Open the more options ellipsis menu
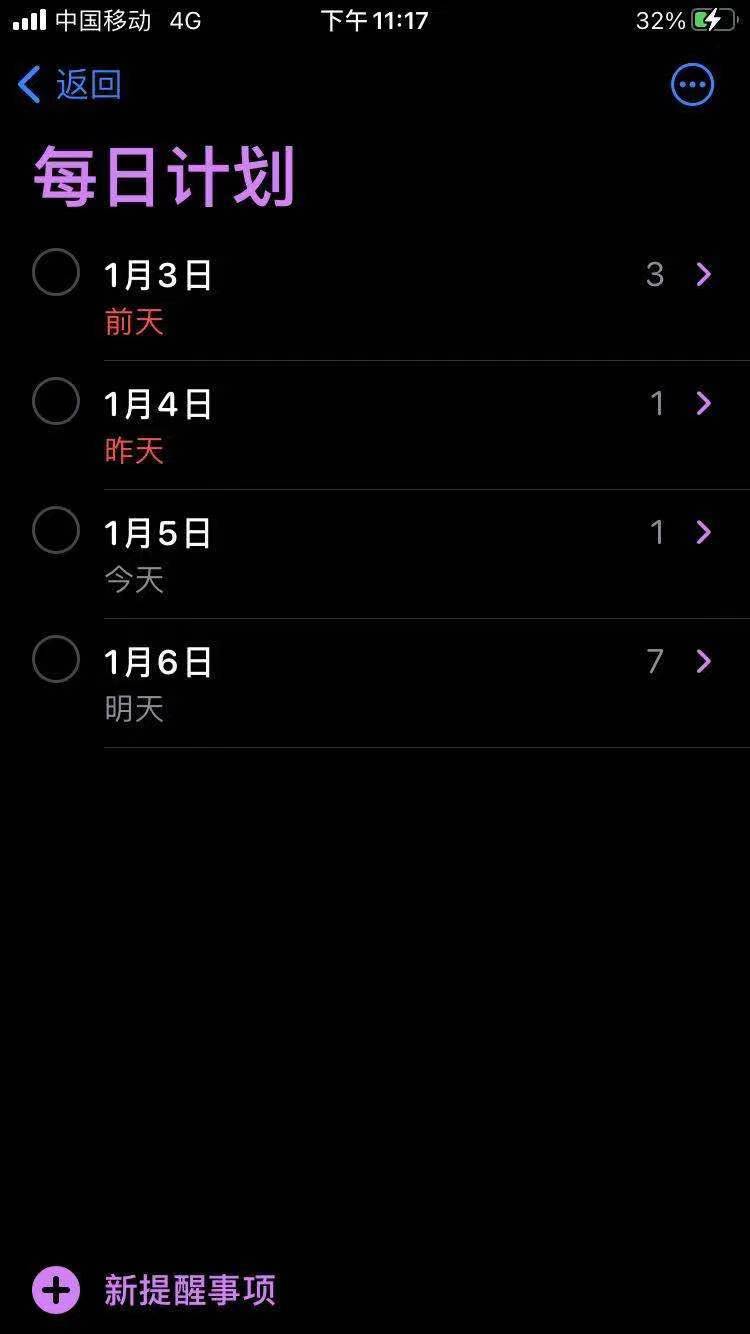Screen dimensions: 750x1334 point(692,85)
